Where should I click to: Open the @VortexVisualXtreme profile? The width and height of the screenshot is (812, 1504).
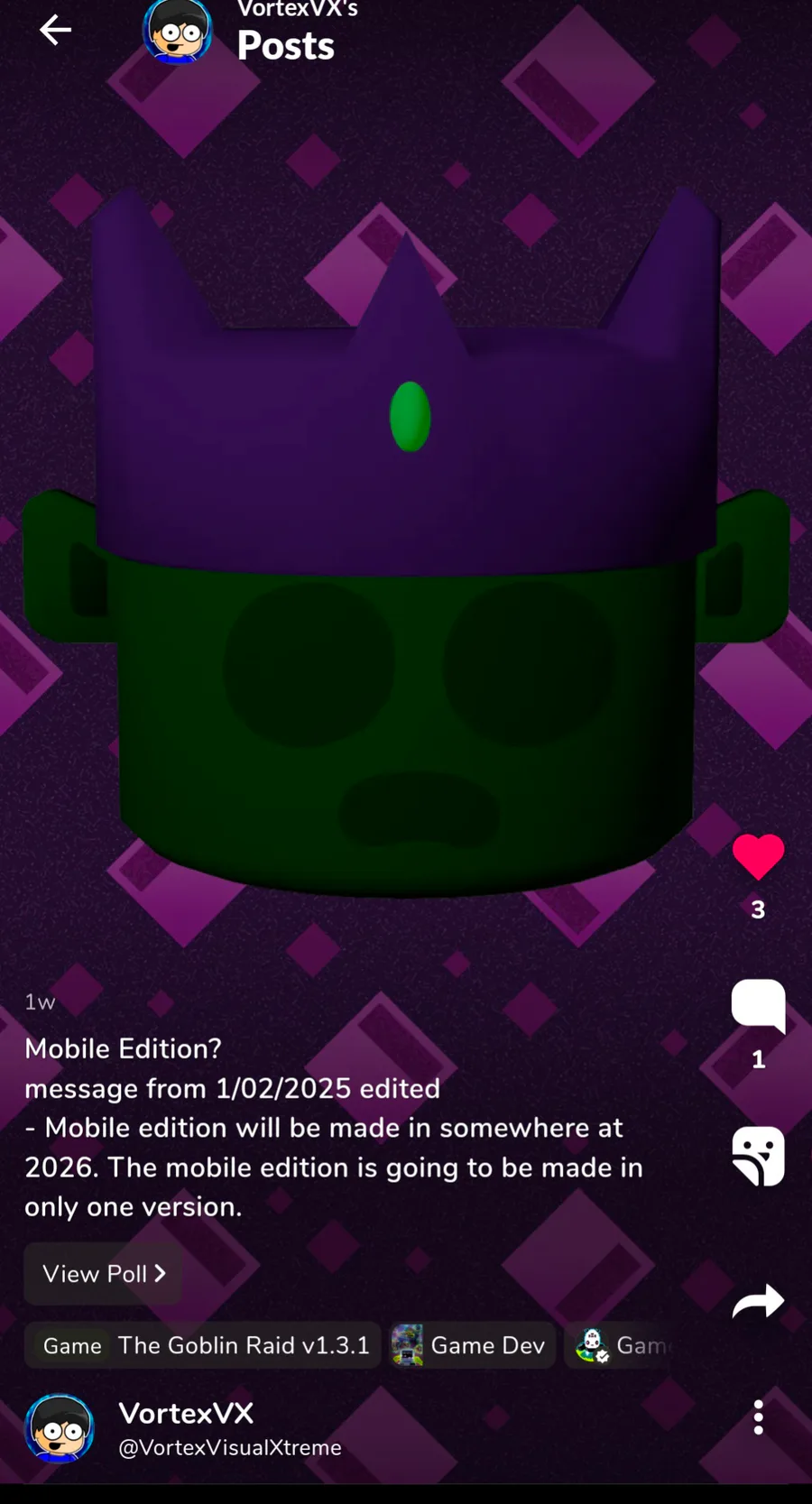[x=230, y=1447]
